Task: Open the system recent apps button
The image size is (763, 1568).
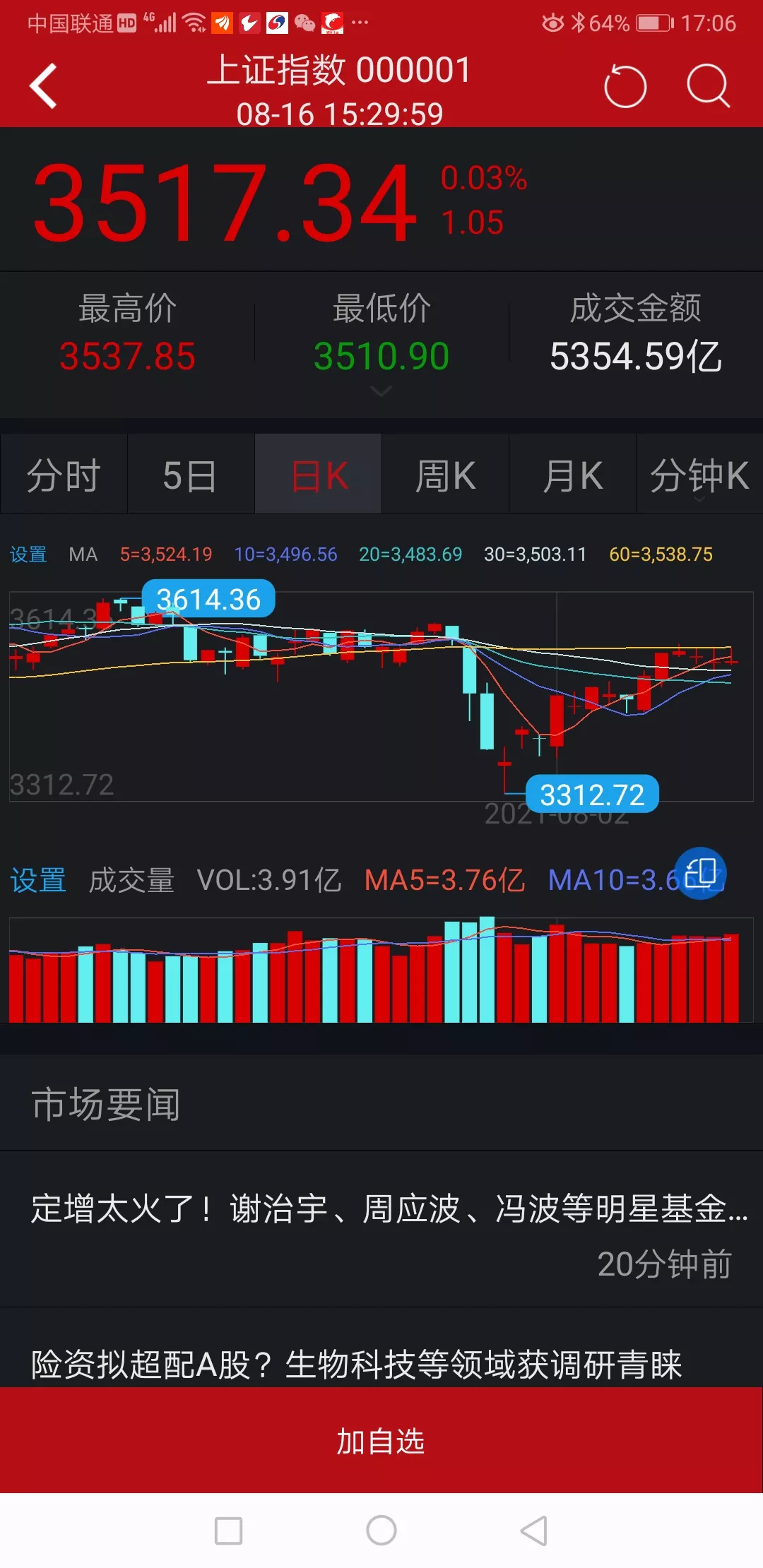Action: (x=228, y=1531)
